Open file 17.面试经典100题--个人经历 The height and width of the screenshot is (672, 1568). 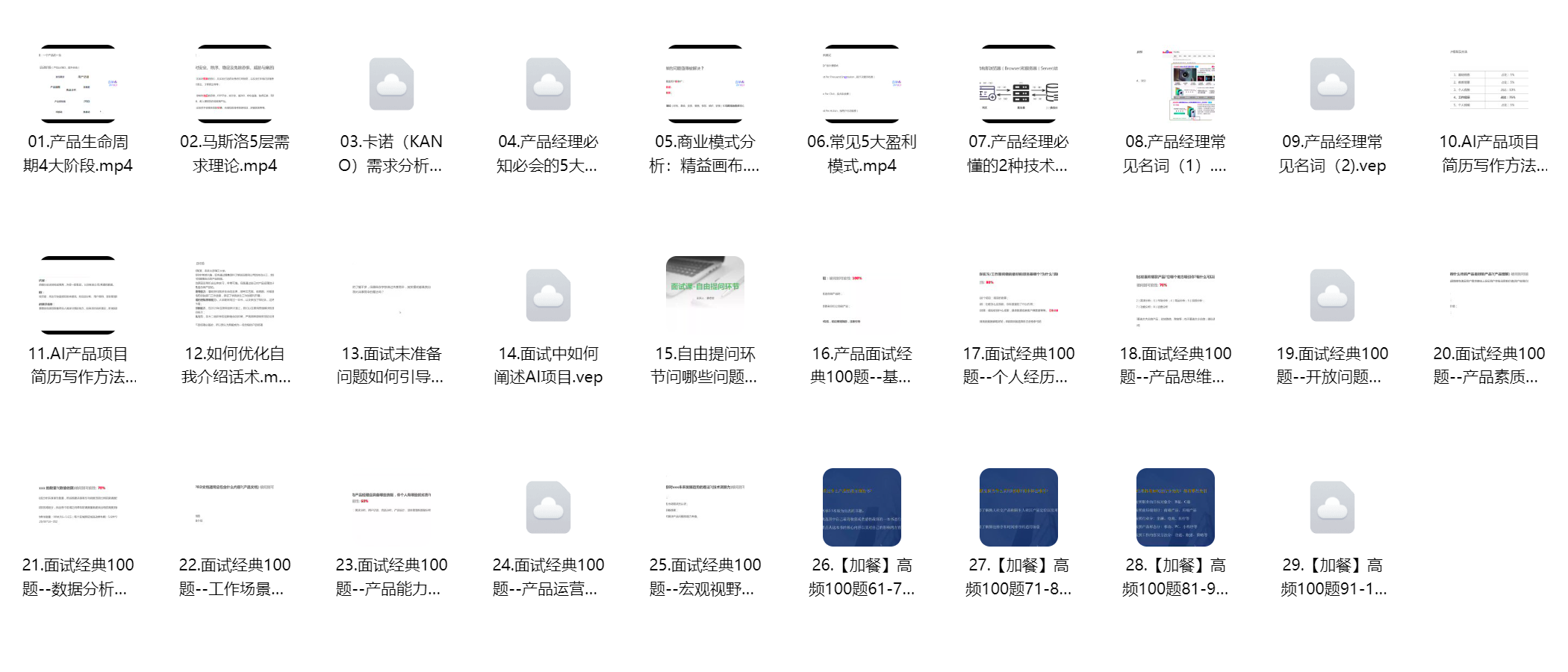pyautogui.click(x=1018, y=295)
